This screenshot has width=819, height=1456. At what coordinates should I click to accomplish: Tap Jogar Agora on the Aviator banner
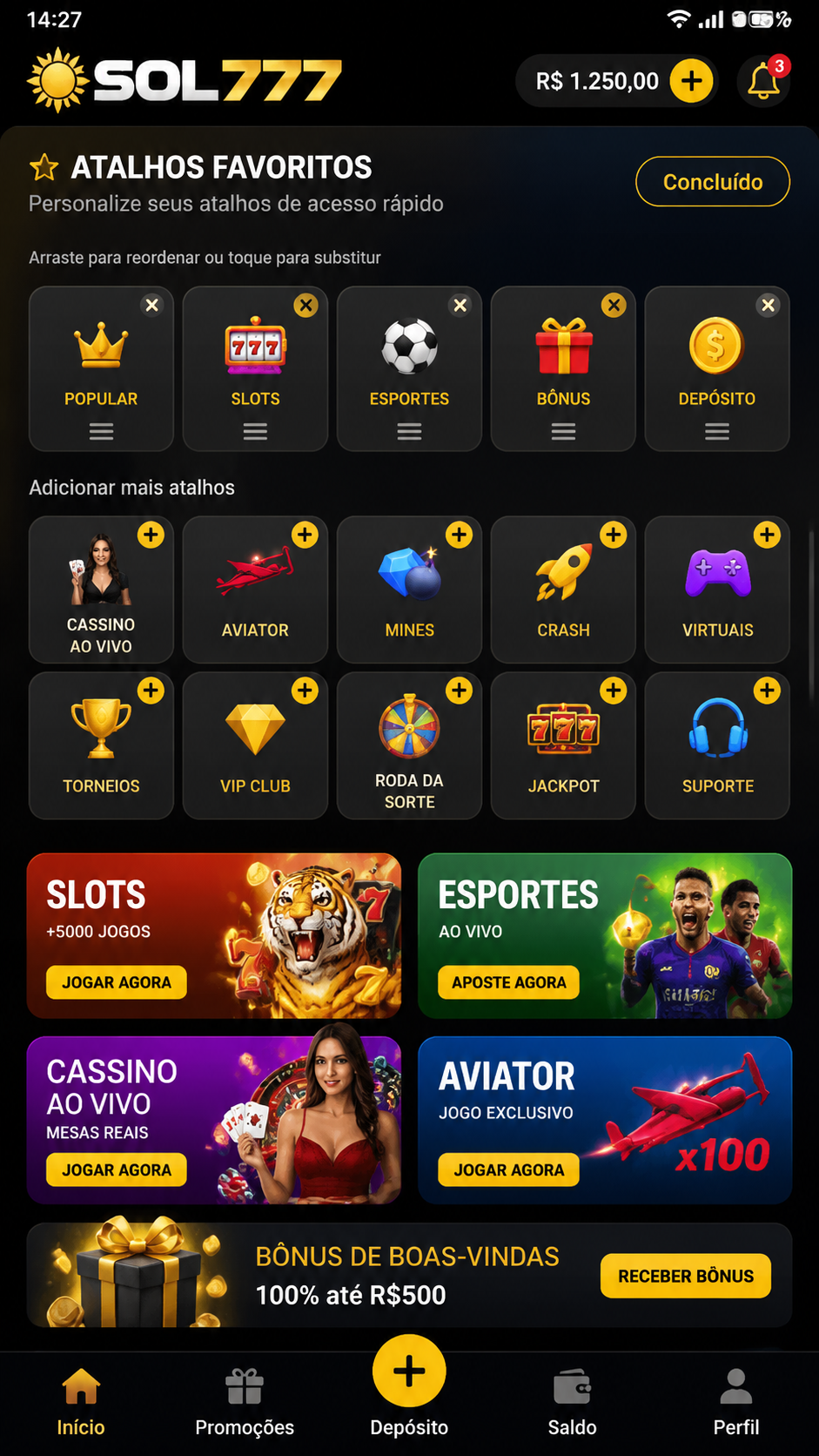pos(509,1170)
